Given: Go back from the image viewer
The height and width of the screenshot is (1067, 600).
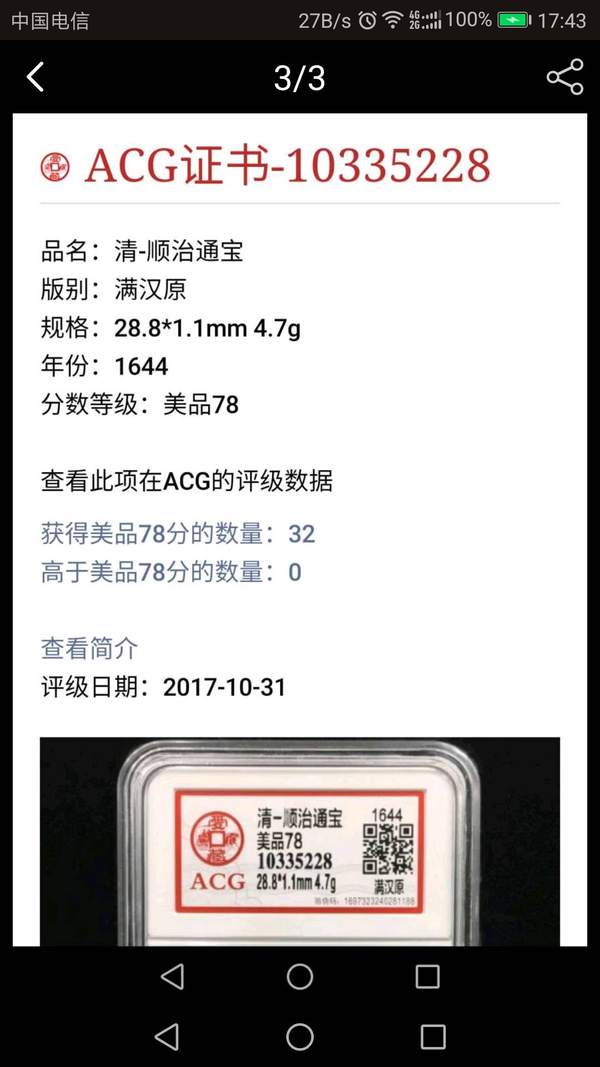Looking at the screenshot, I should click(36, 77).
